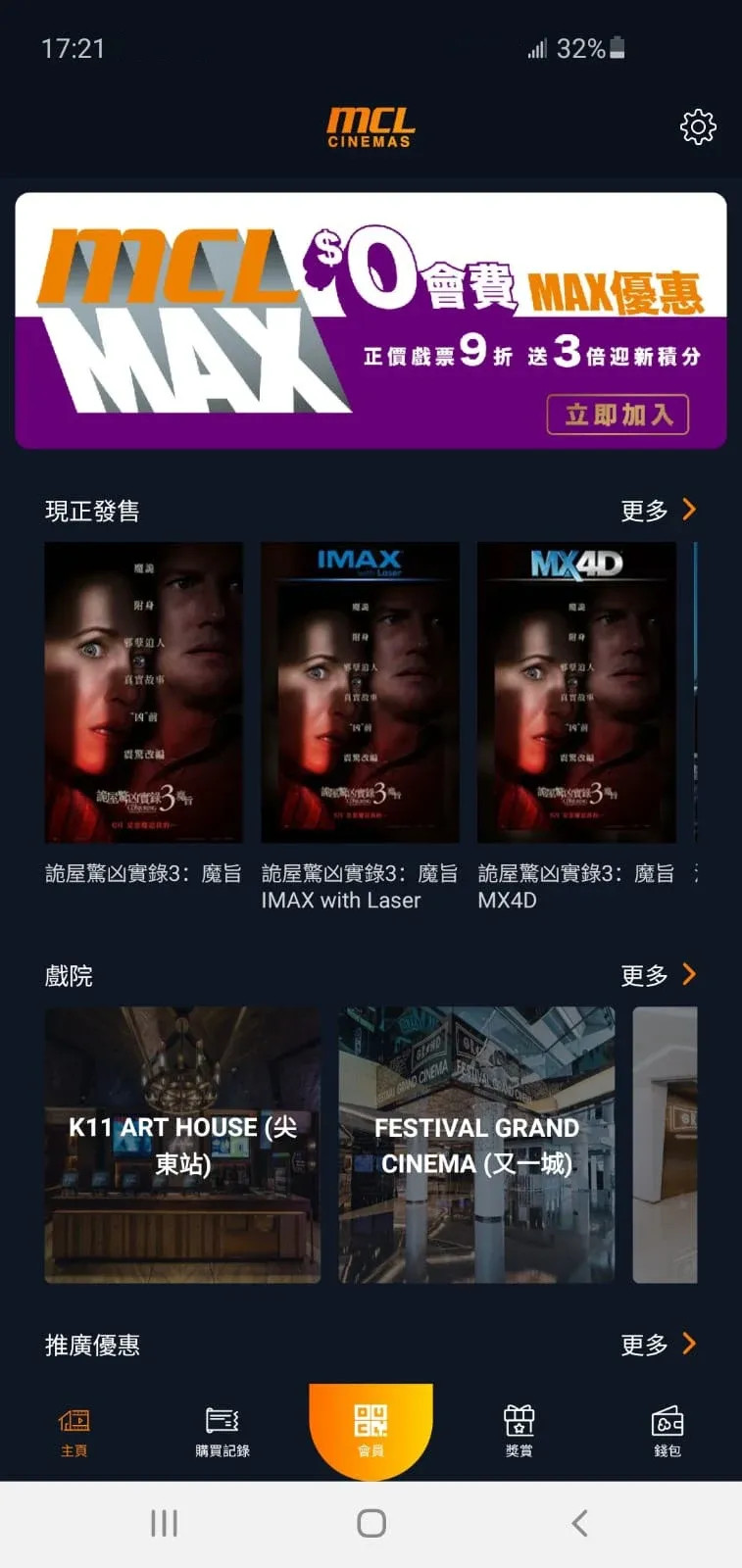742x1568 pixels.
Task: Open the 會員 member QR tab
Action: (371, 1429)
